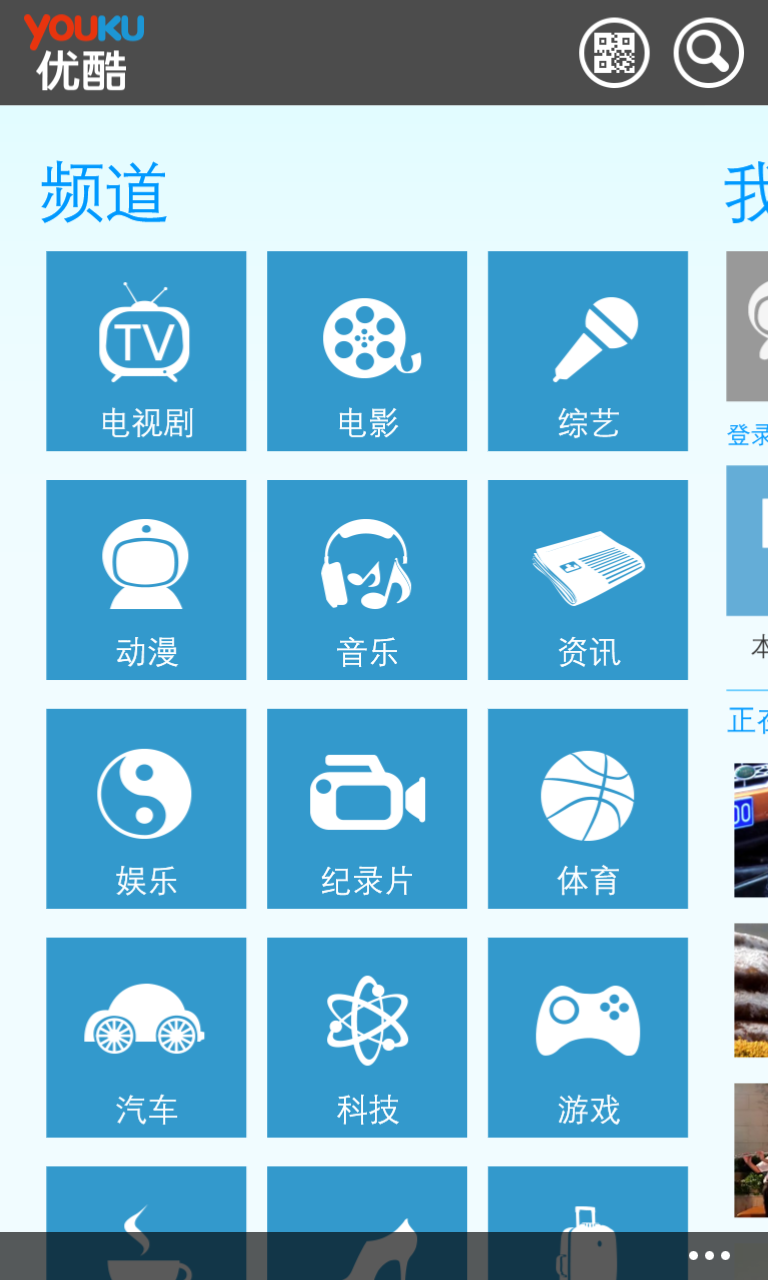Open the QR code scanner
This screenshot has width=768, height=1280.
614,53
